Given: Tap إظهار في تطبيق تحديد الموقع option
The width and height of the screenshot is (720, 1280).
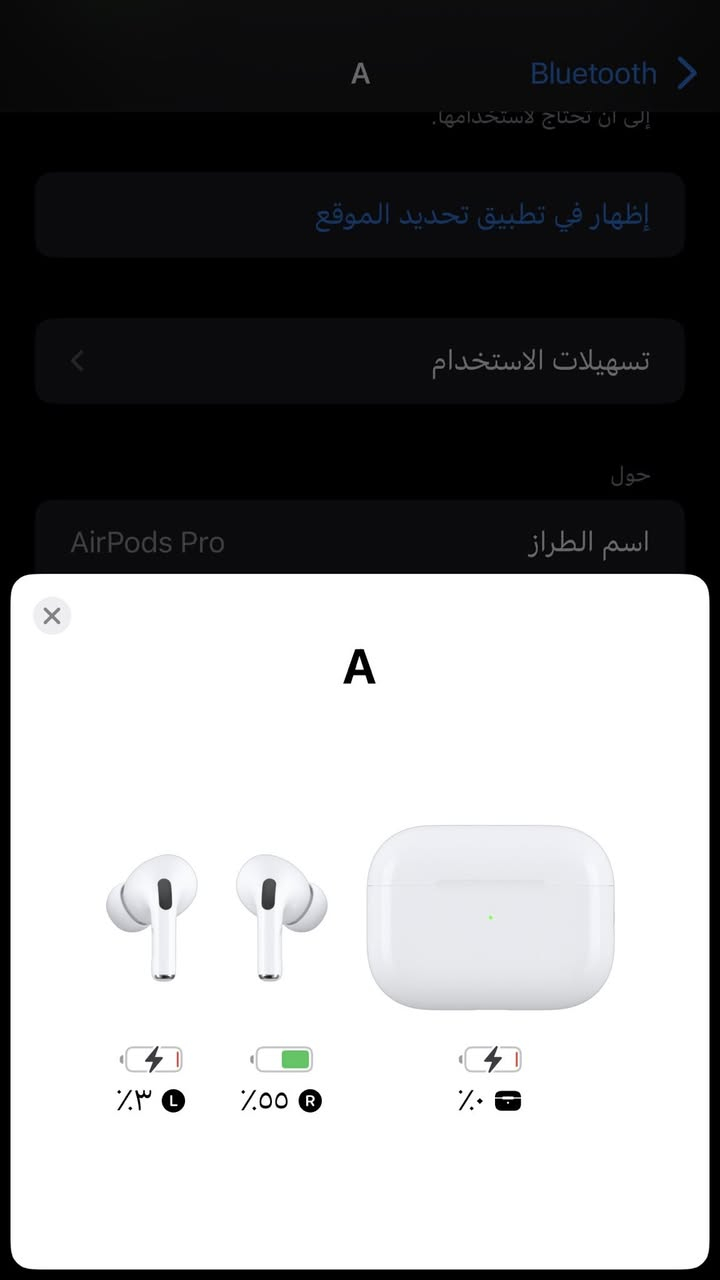Looking at the screenshot, I should 360,215.
